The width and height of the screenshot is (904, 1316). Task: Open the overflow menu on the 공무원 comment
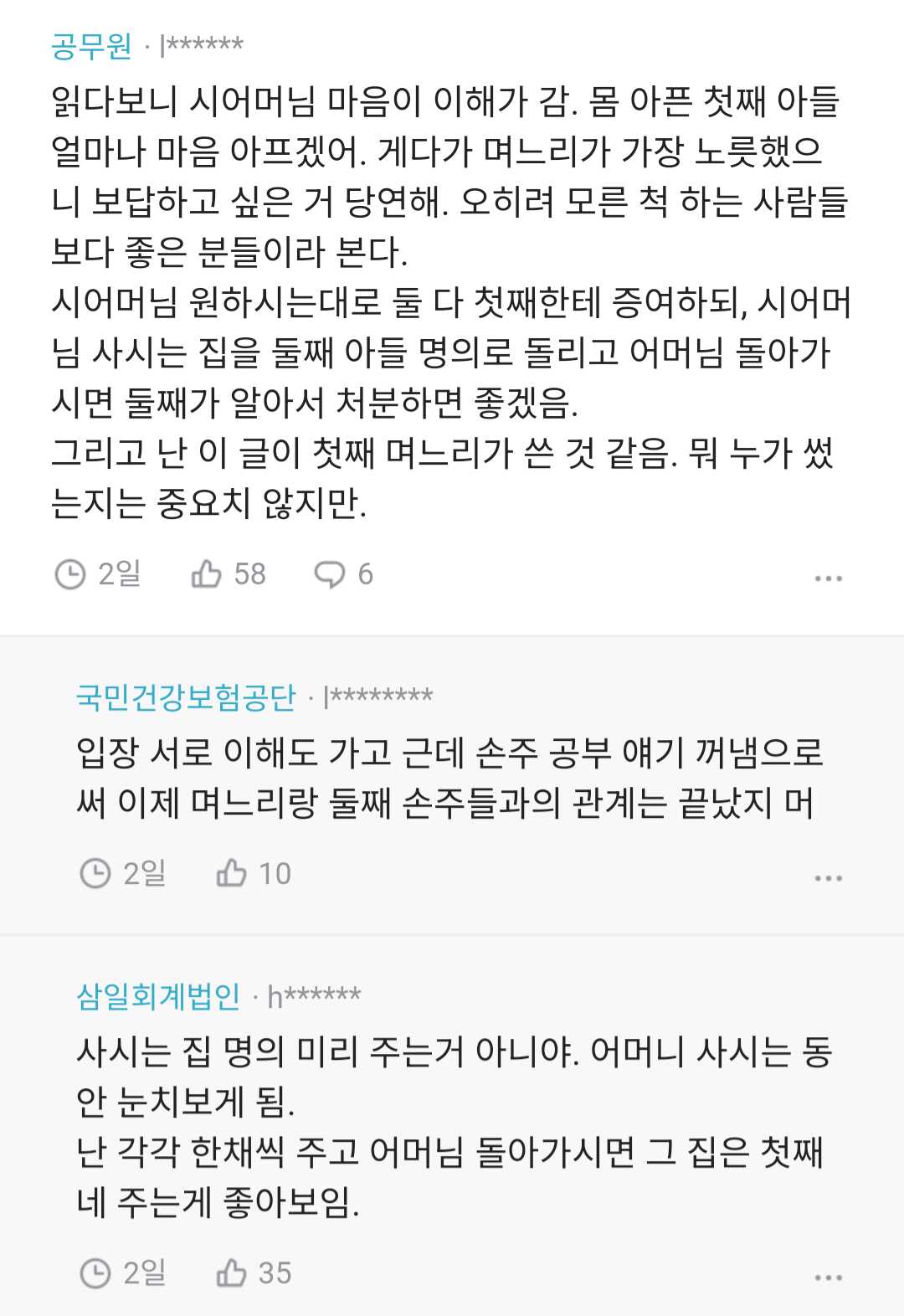[828, 578]
